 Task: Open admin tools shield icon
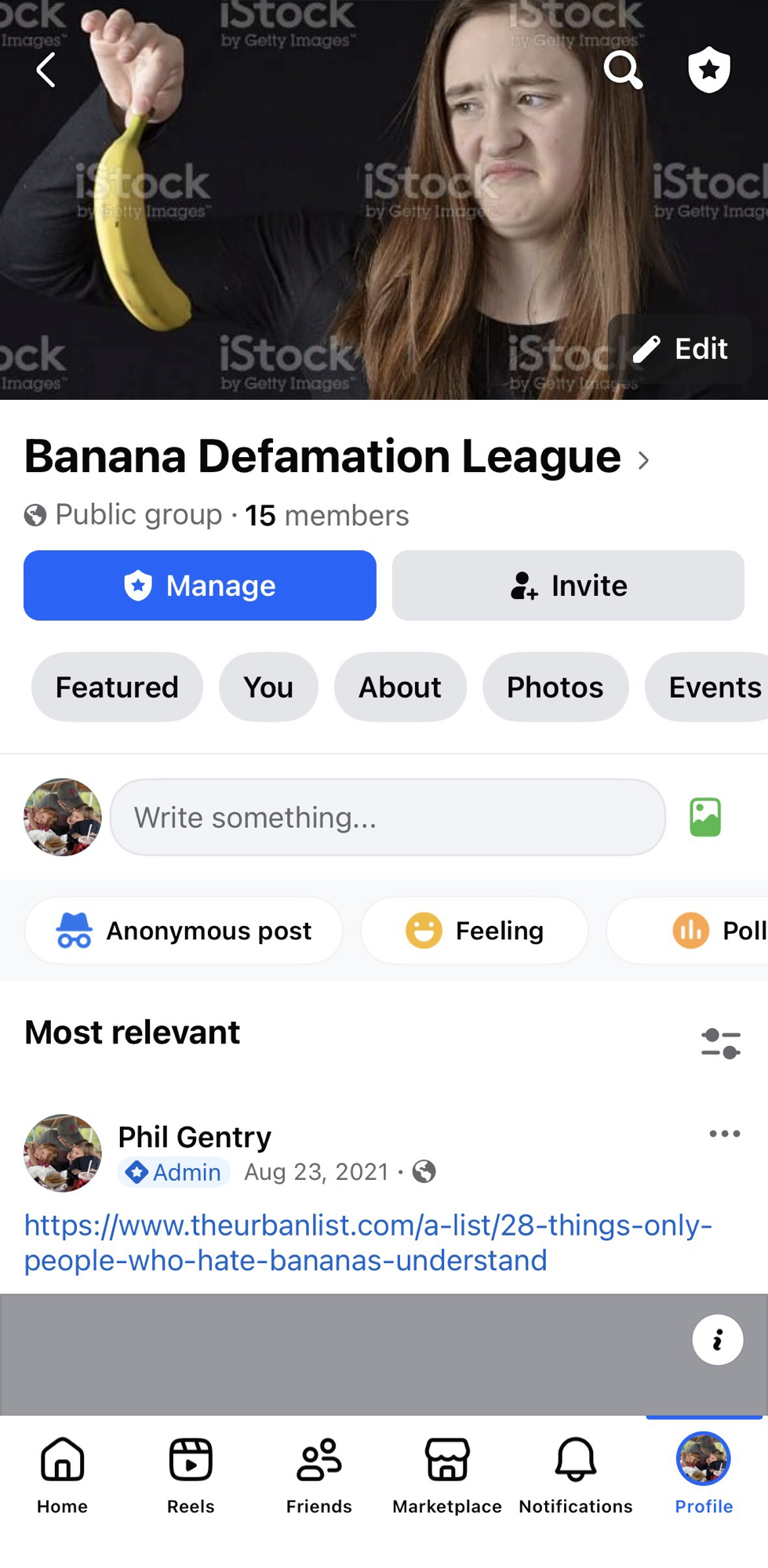click(709, 71)
